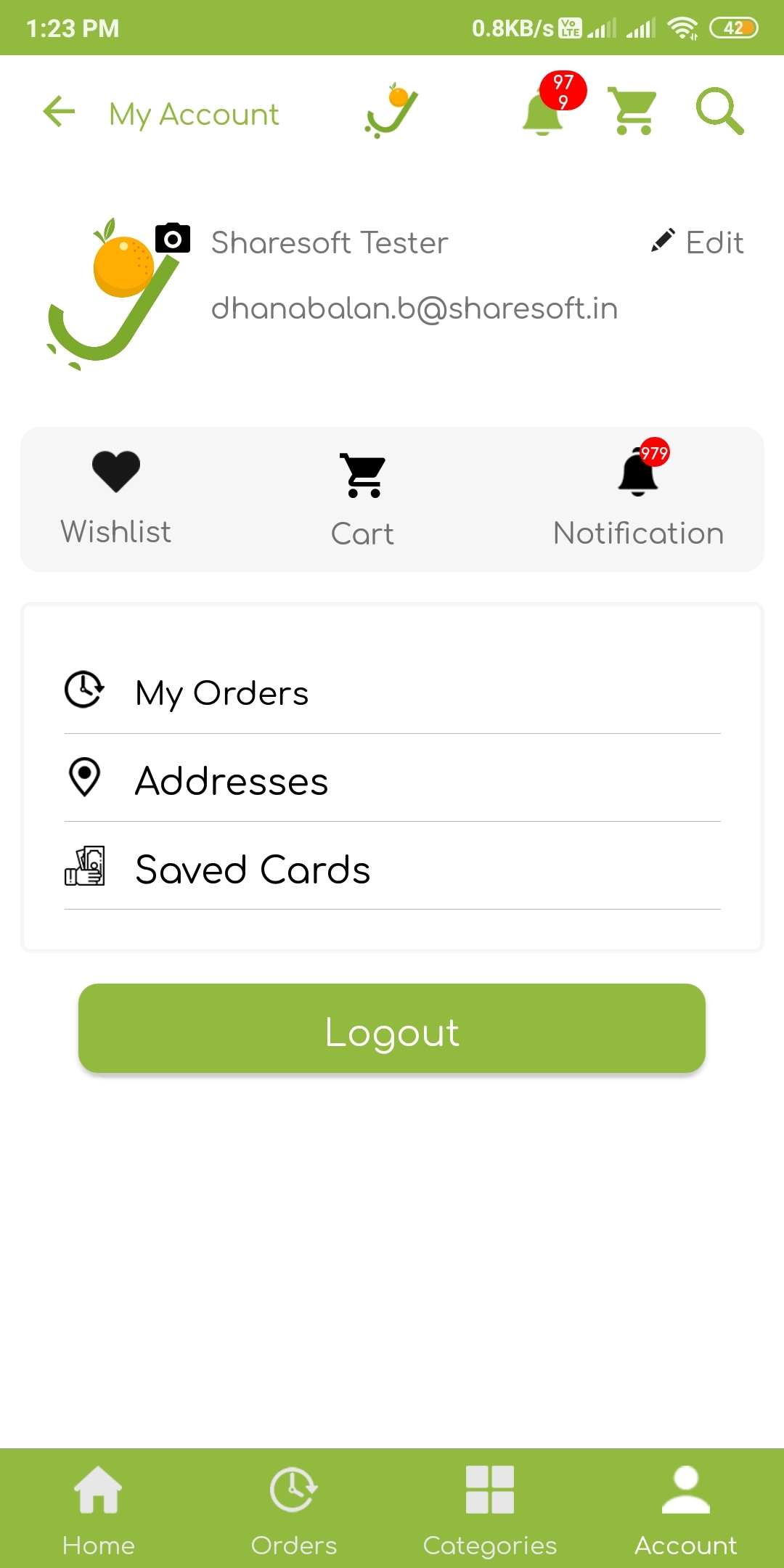
Task: Open Saved Cards
Action: tap(393, 867)
